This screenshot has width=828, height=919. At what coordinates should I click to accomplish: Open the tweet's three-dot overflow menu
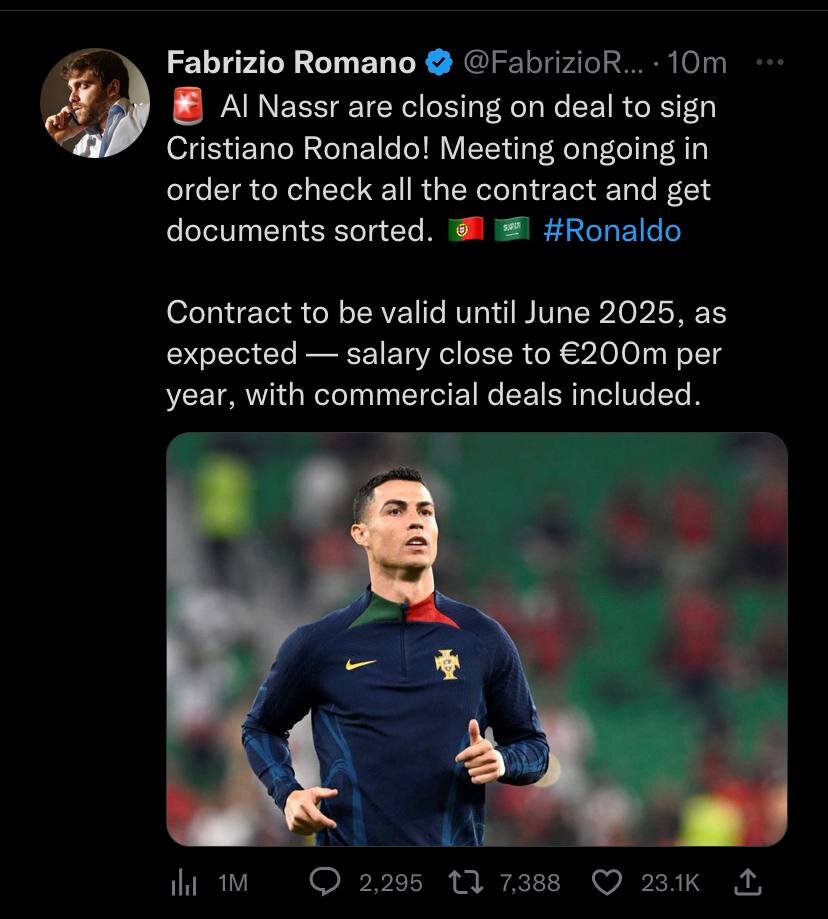tap(769, 63)
